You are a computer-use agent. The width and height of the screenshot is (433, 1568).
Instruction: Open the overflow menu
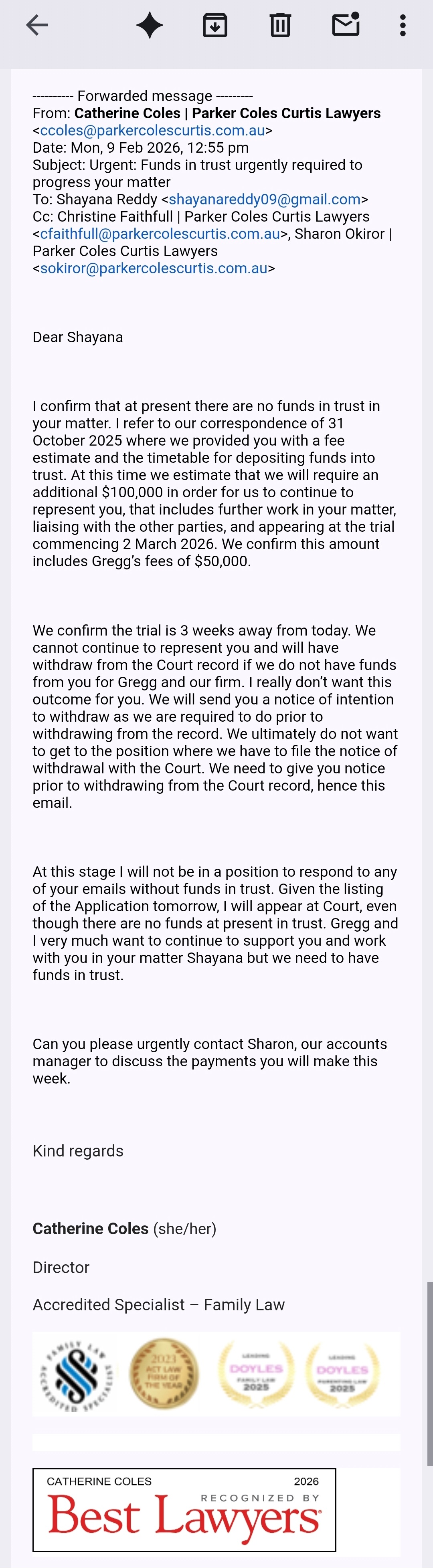point(403,25)
